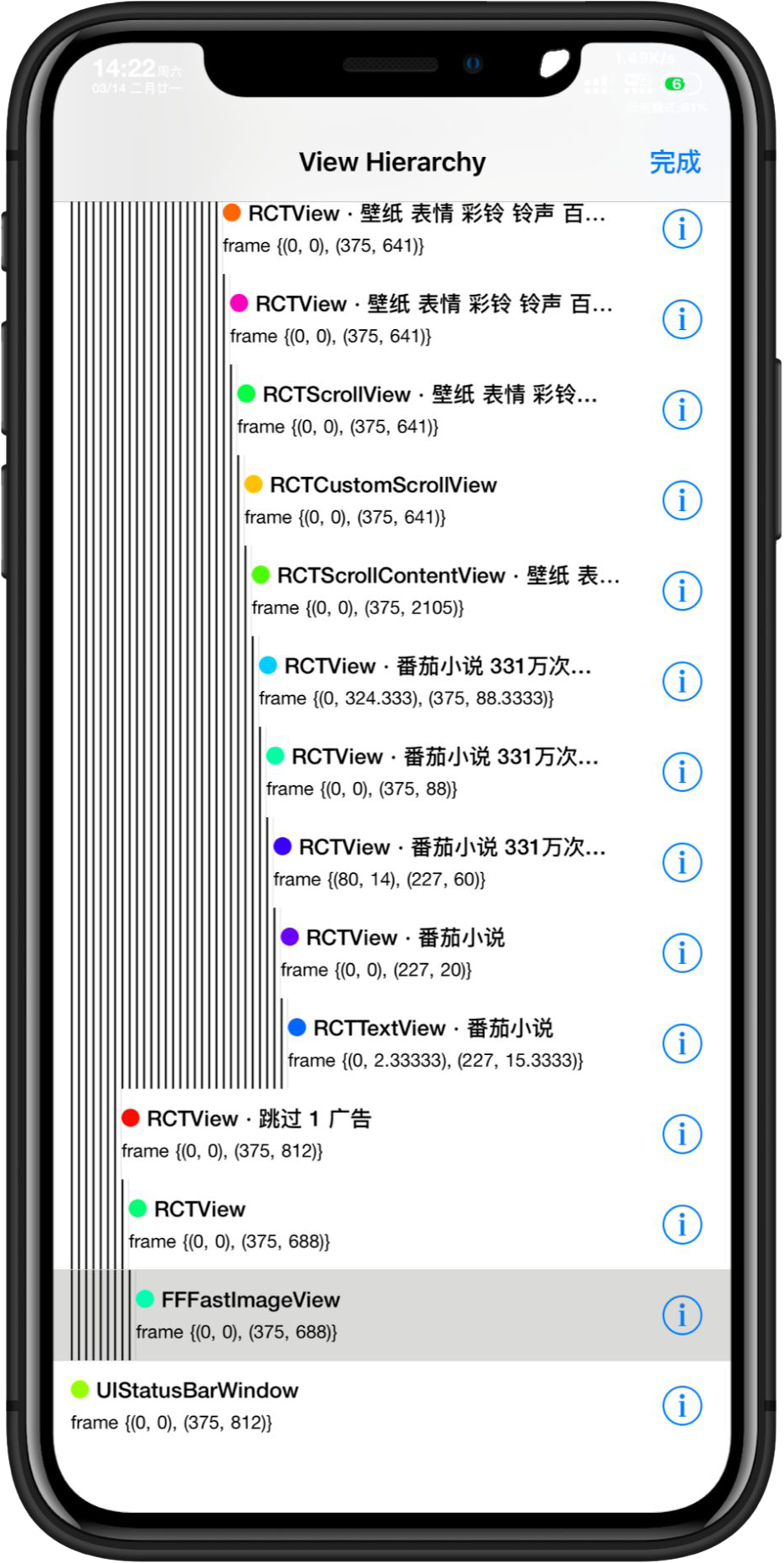This screenshot has height=1563, width=784.
Task: Tap 完成 to close View Hierarchy
Action: point(675,162)
